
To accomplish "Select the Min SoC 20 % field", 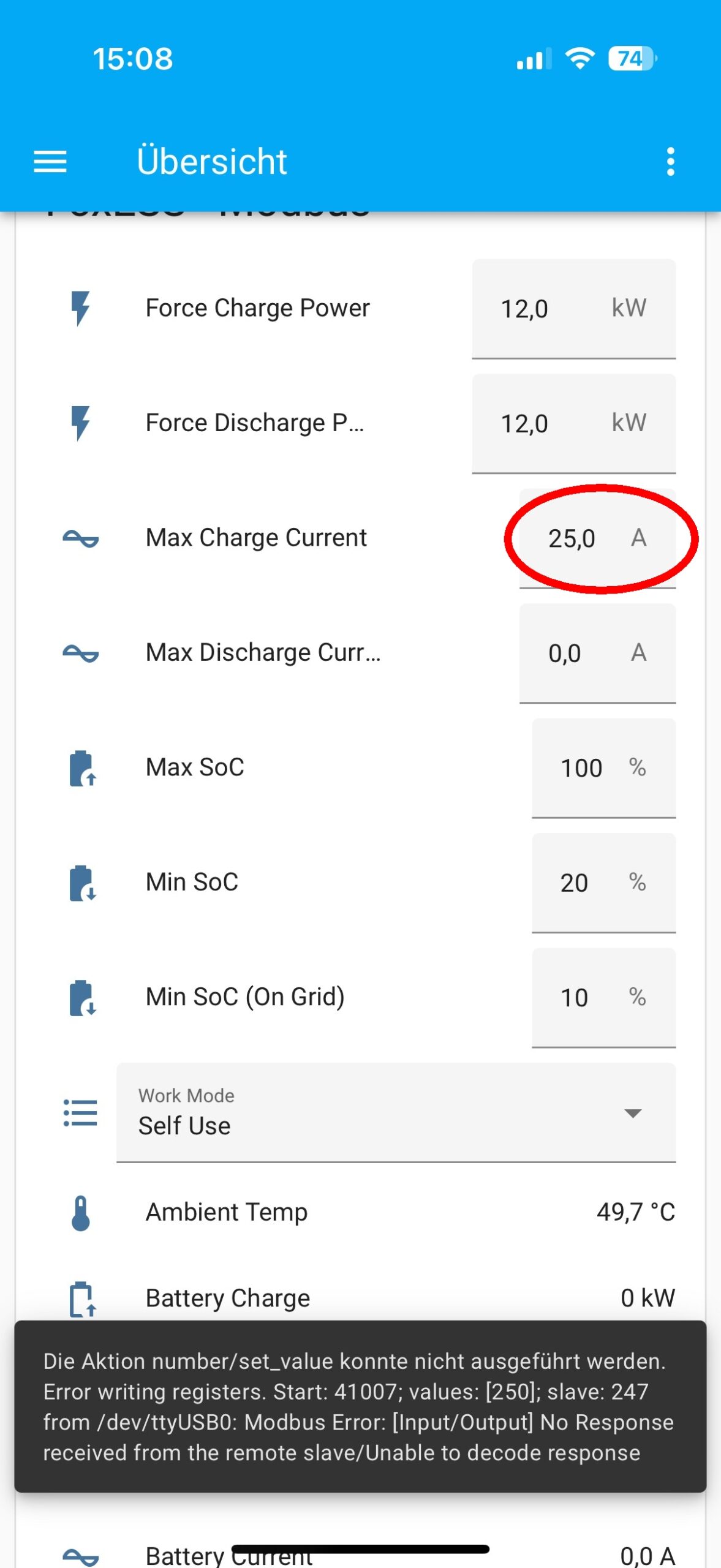I will [604, 883].
